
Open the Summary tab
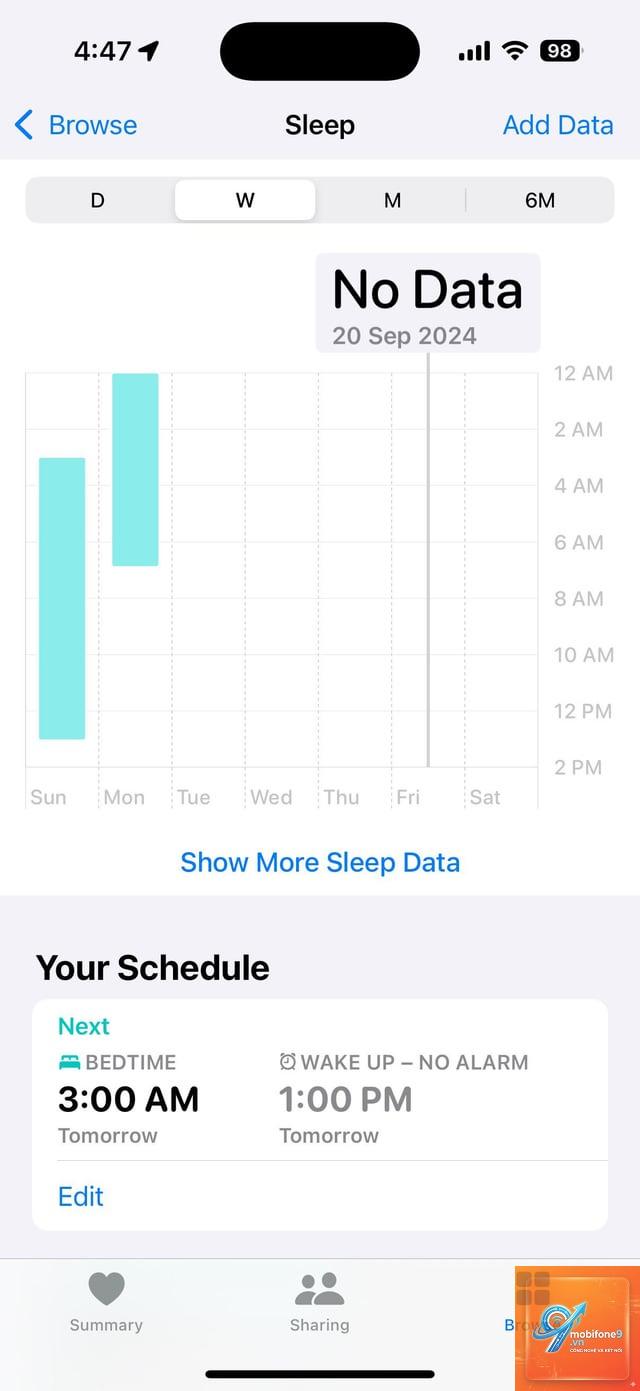coord(106,1303)
